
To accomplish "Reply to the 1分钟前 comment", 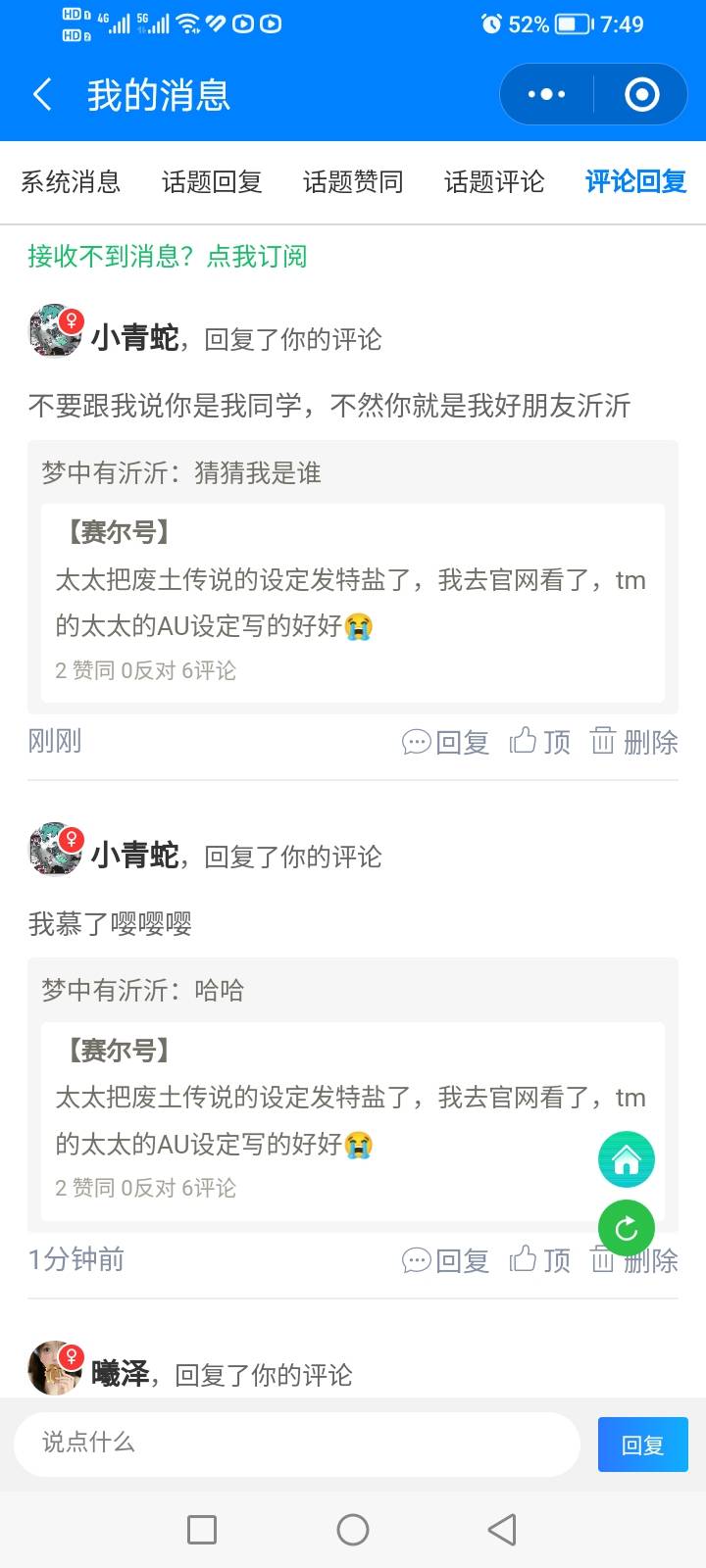I will tap(446, 1260).
